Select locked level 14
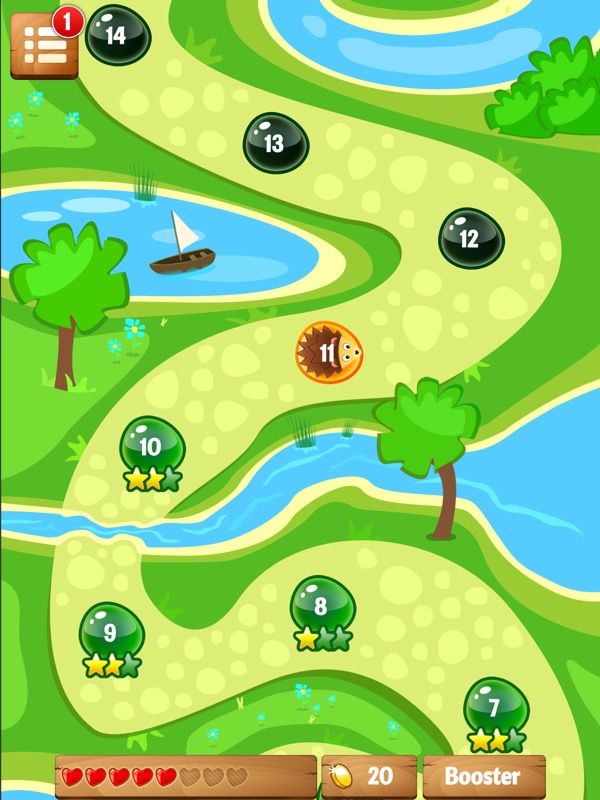This screenshot has width=600, height=800. tap(117, 35)
